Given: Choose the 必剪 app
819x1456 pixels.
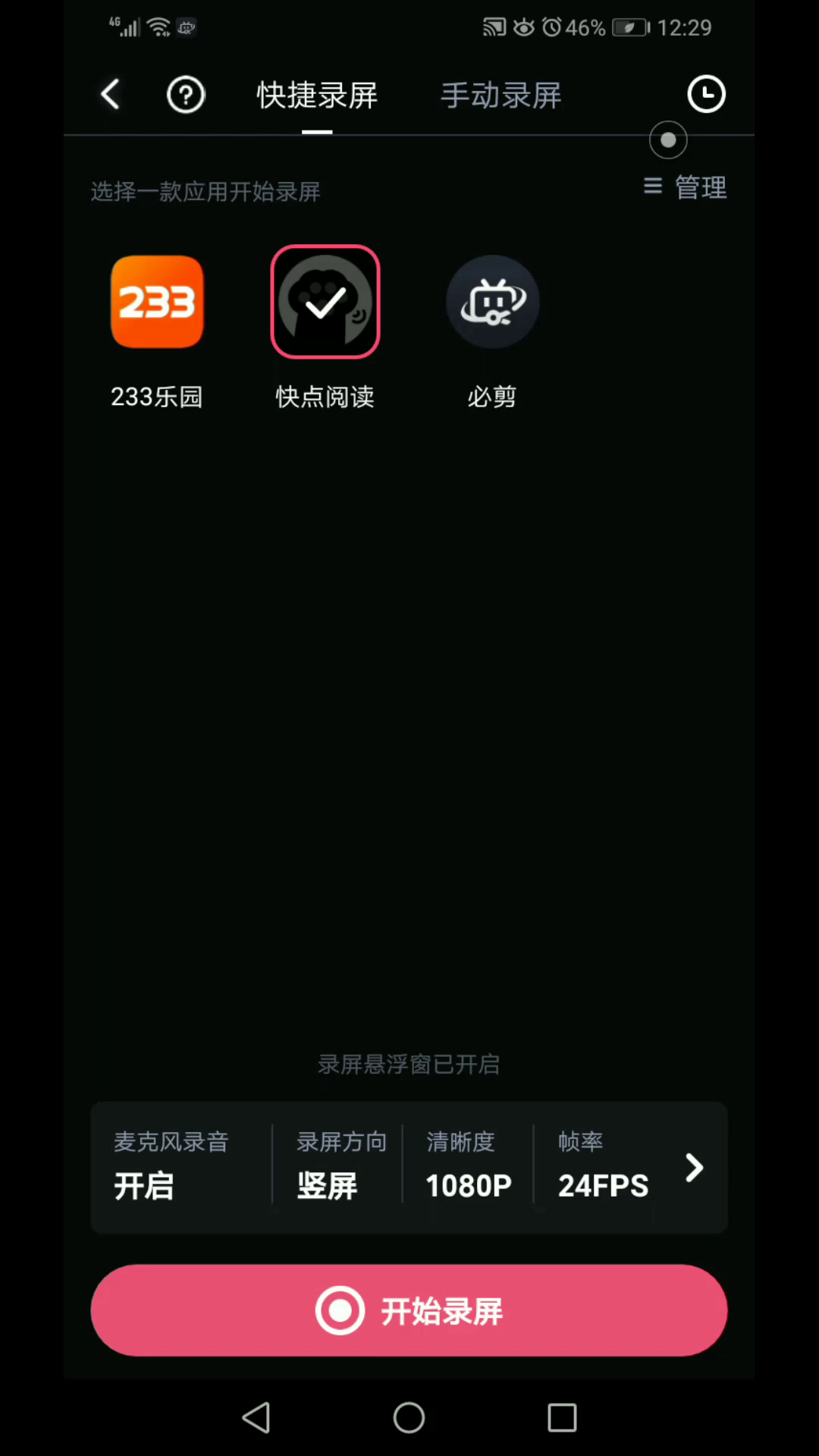Looking at the screenshot, I should [x=492, y=303].
